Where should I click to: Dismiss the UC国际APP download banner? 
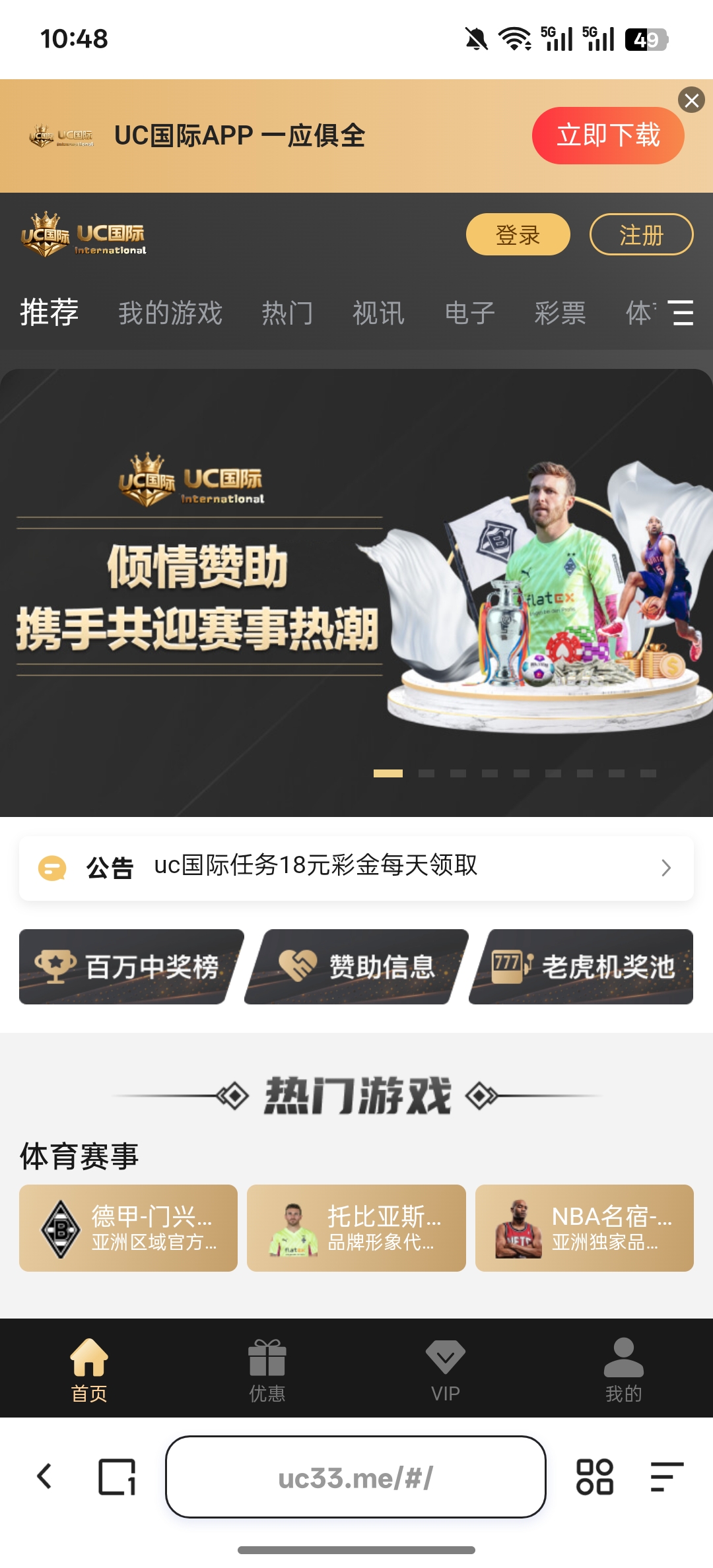tap(691, 100)
